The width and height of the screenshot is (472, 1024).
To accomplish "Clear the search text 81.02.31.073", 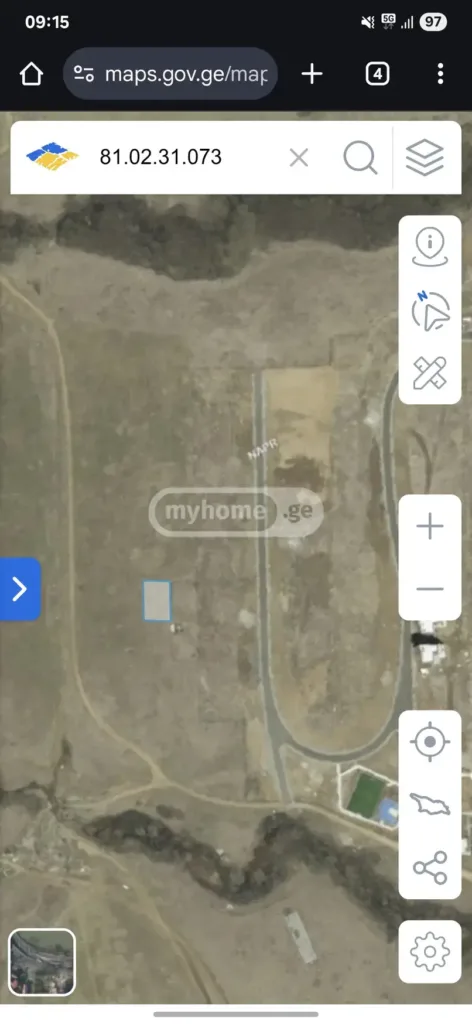I will (298, 157).
